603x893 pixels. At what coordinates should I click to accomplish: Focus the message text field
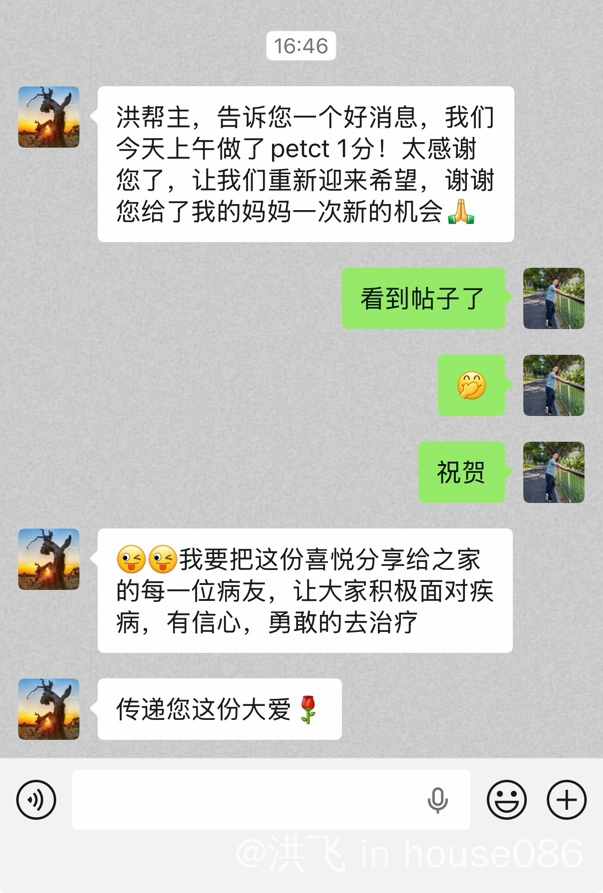[250, 799]
